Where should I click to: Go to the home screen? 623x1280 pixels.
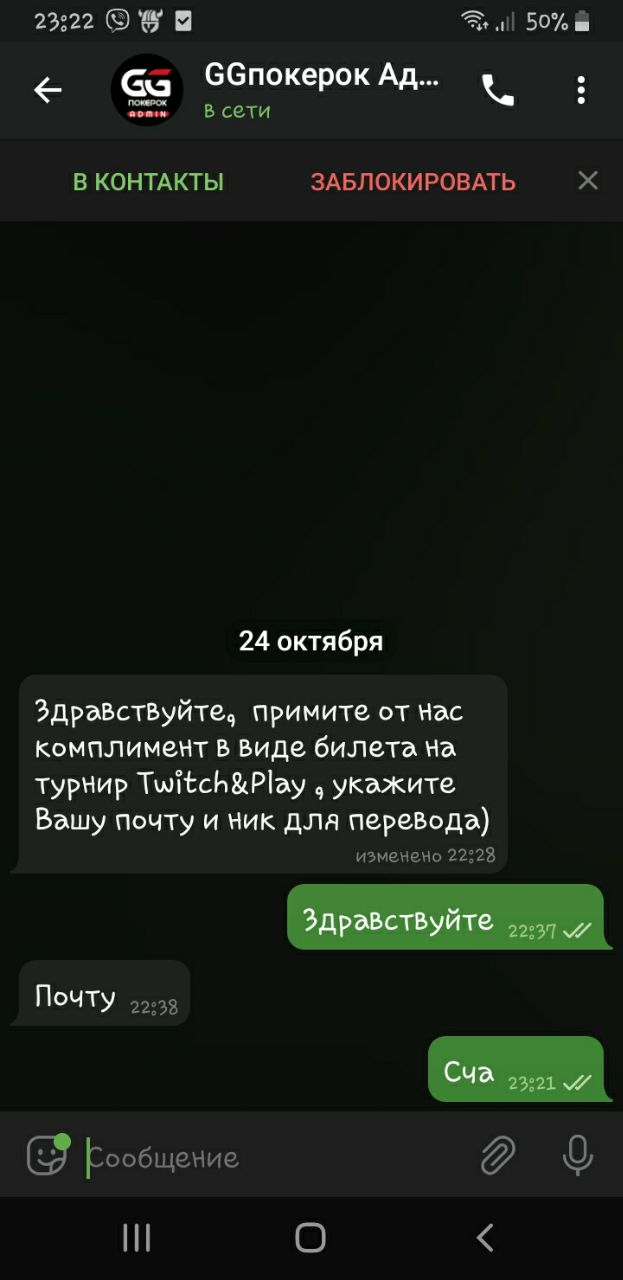pyautogui.click(x=311, y=1238)
